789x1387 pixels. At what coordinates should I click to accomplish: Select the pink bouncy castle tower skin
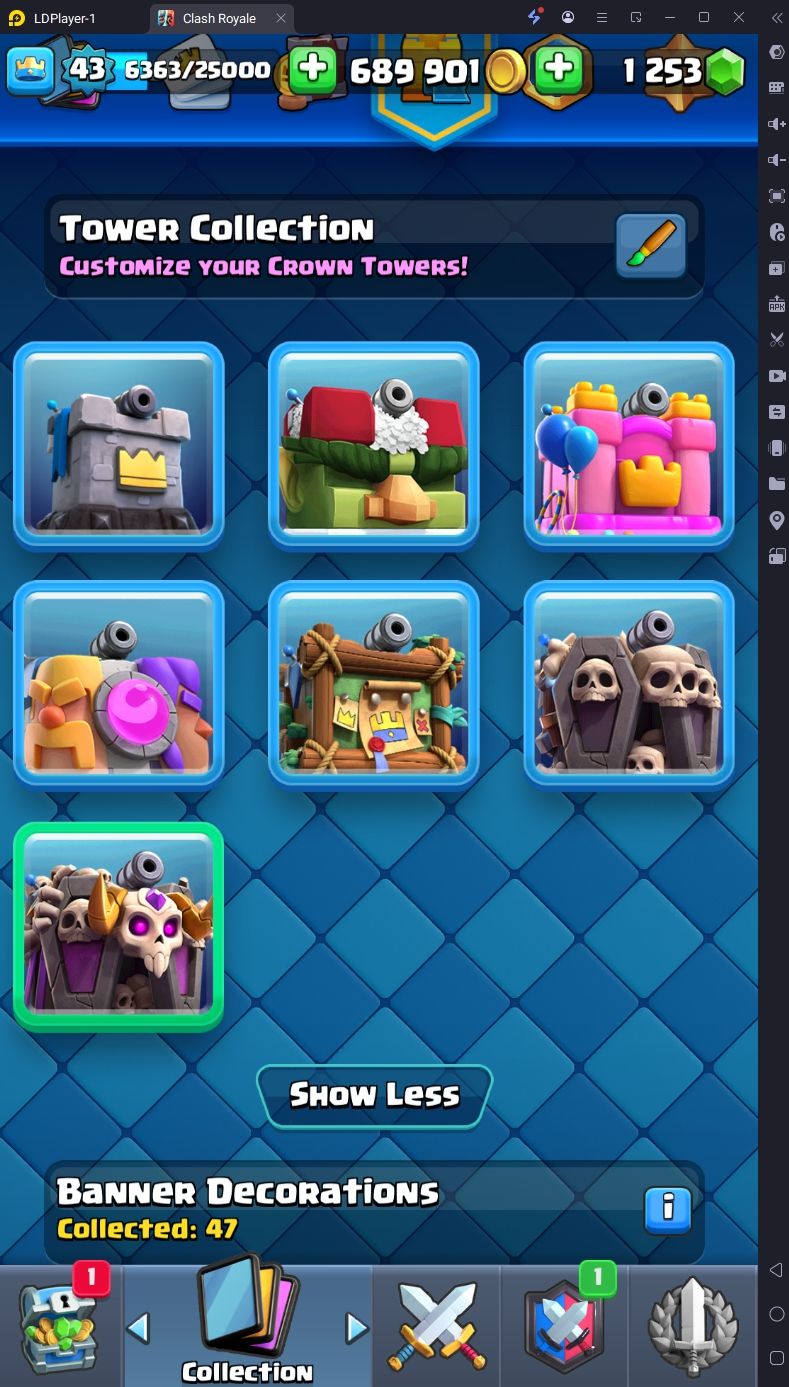coord(629,446)
